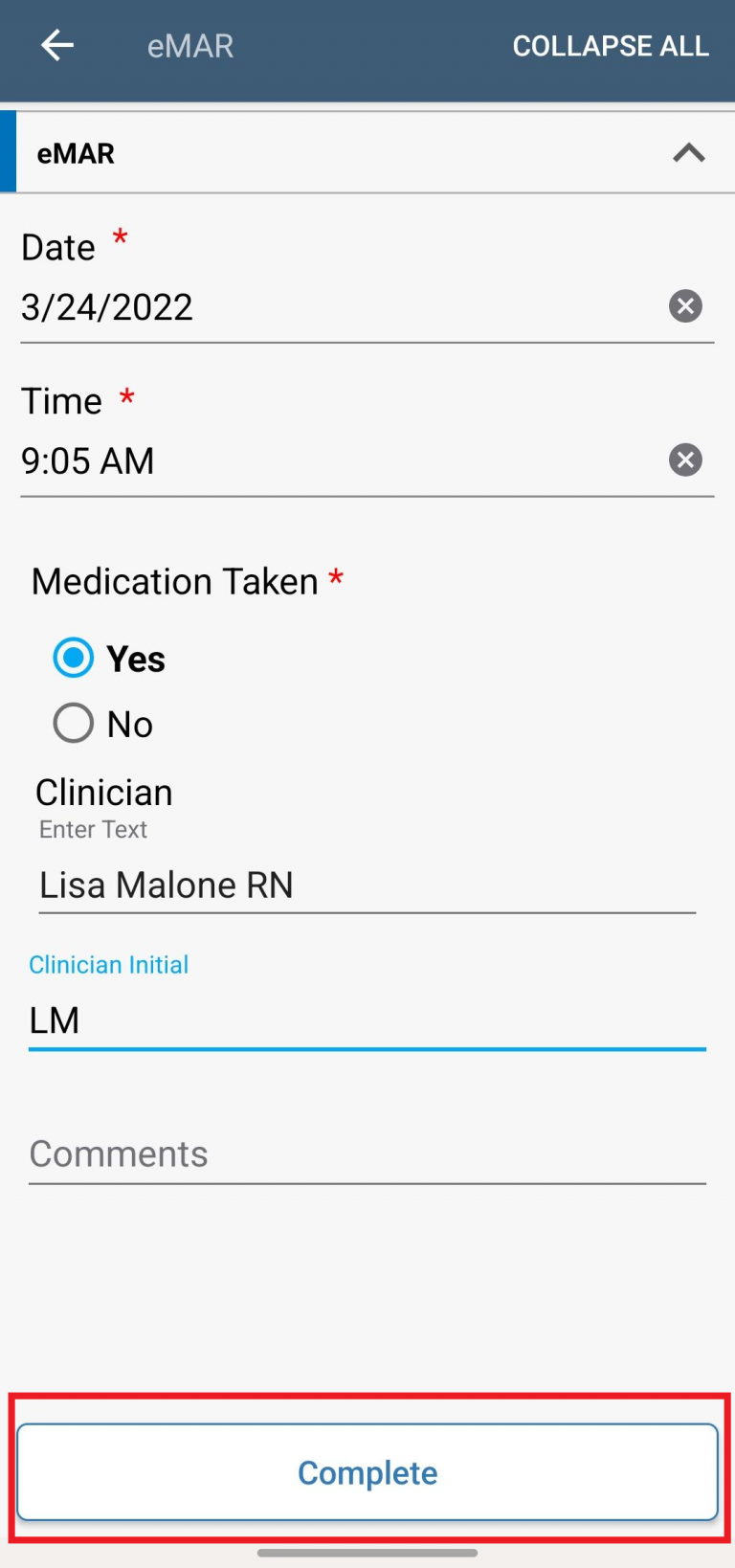The image size is (735, 1568).
Task: Click the eMAR title in the header bar
Action: (189, 45)
